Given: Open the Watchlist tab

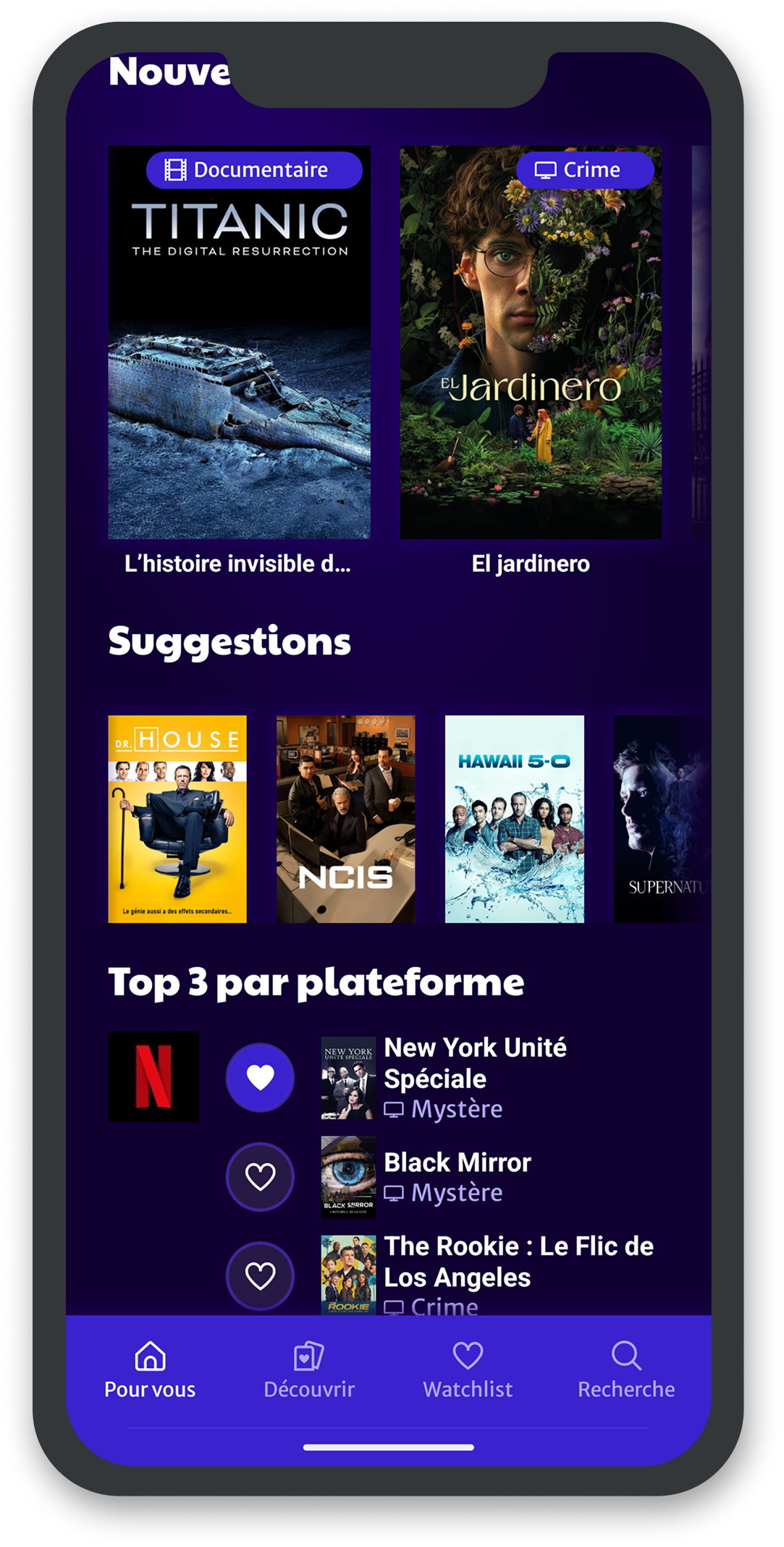Looking at the screenshot, I should coord(468,1370).
